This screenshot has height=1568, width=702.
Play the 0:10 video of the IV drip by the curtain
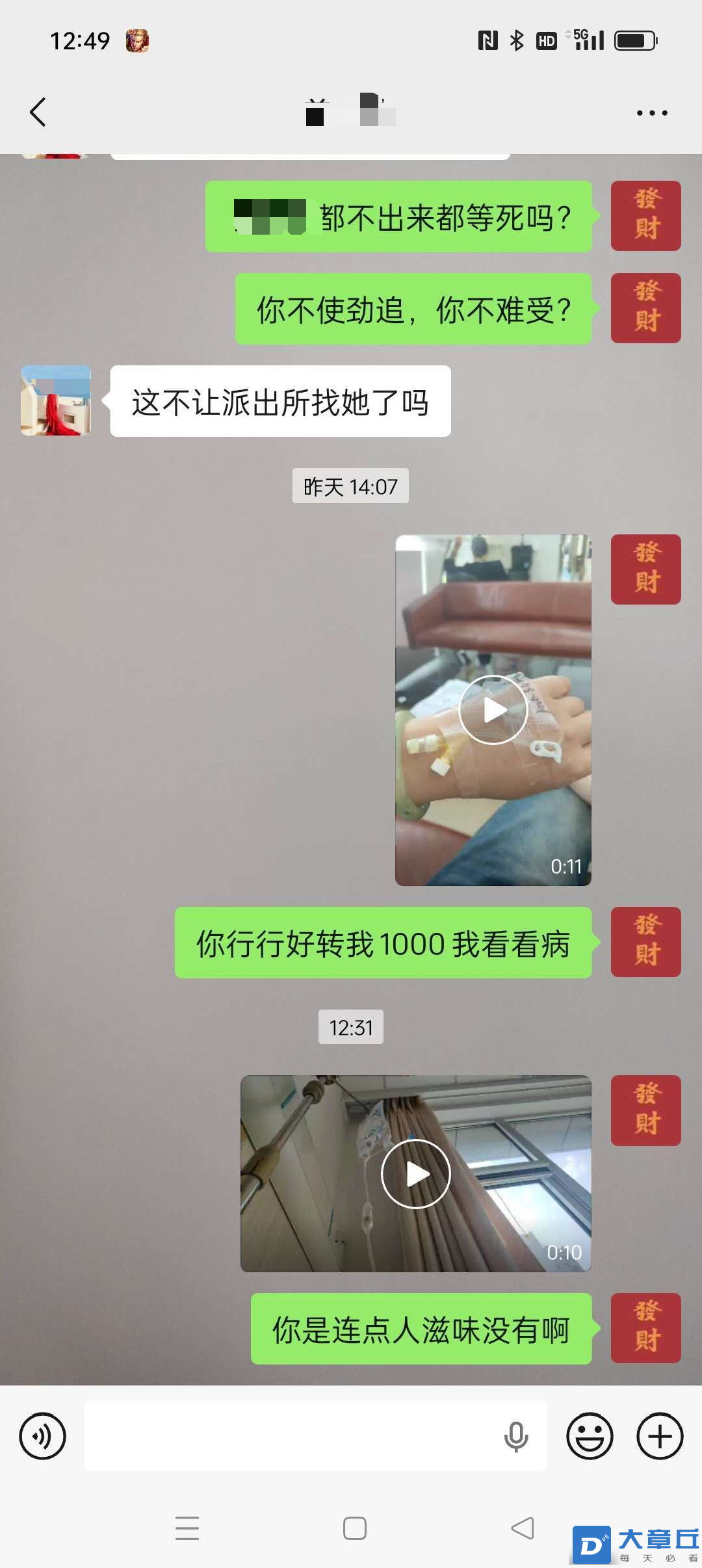tap(415, 1174)
